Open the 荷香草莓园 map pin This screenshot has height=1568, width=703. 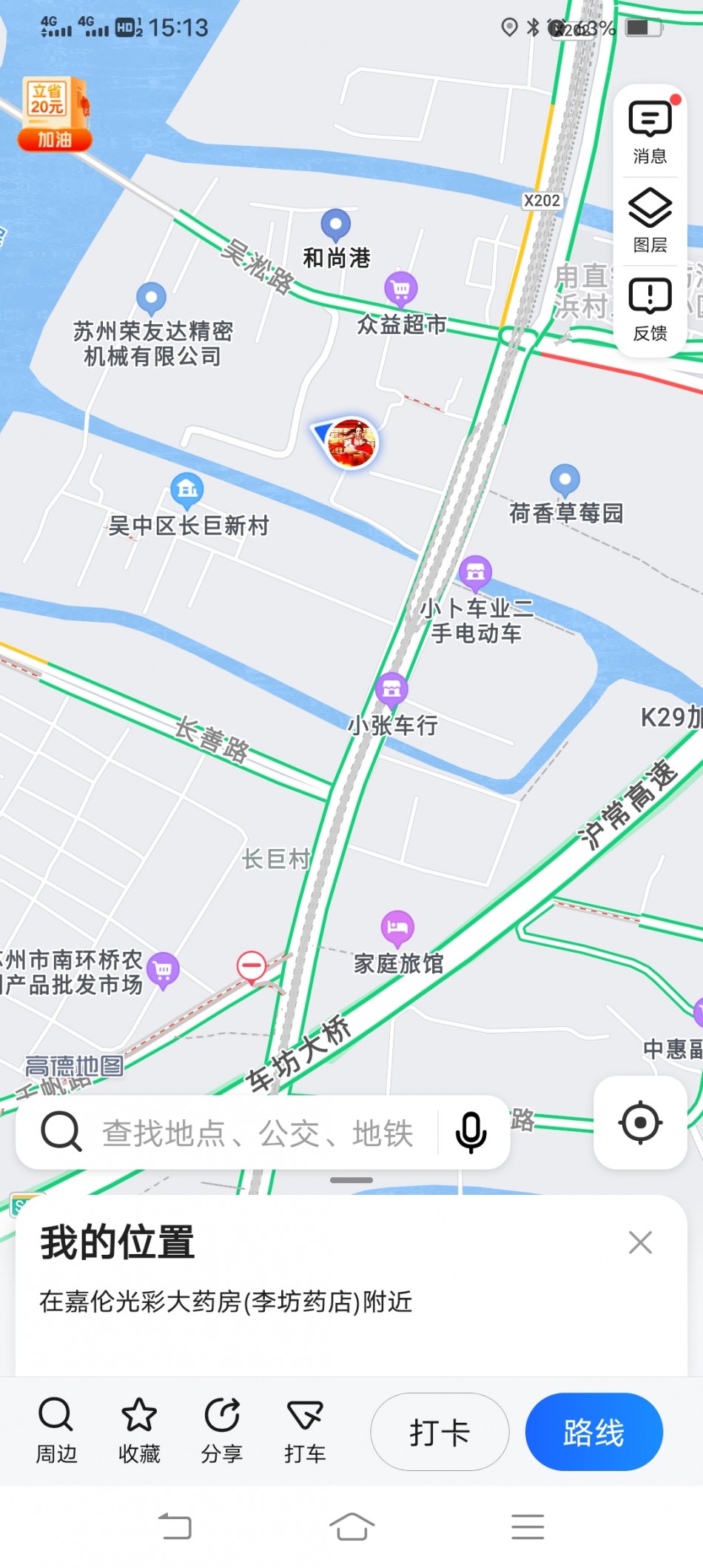pyautogui.click(x=565, y=480)
